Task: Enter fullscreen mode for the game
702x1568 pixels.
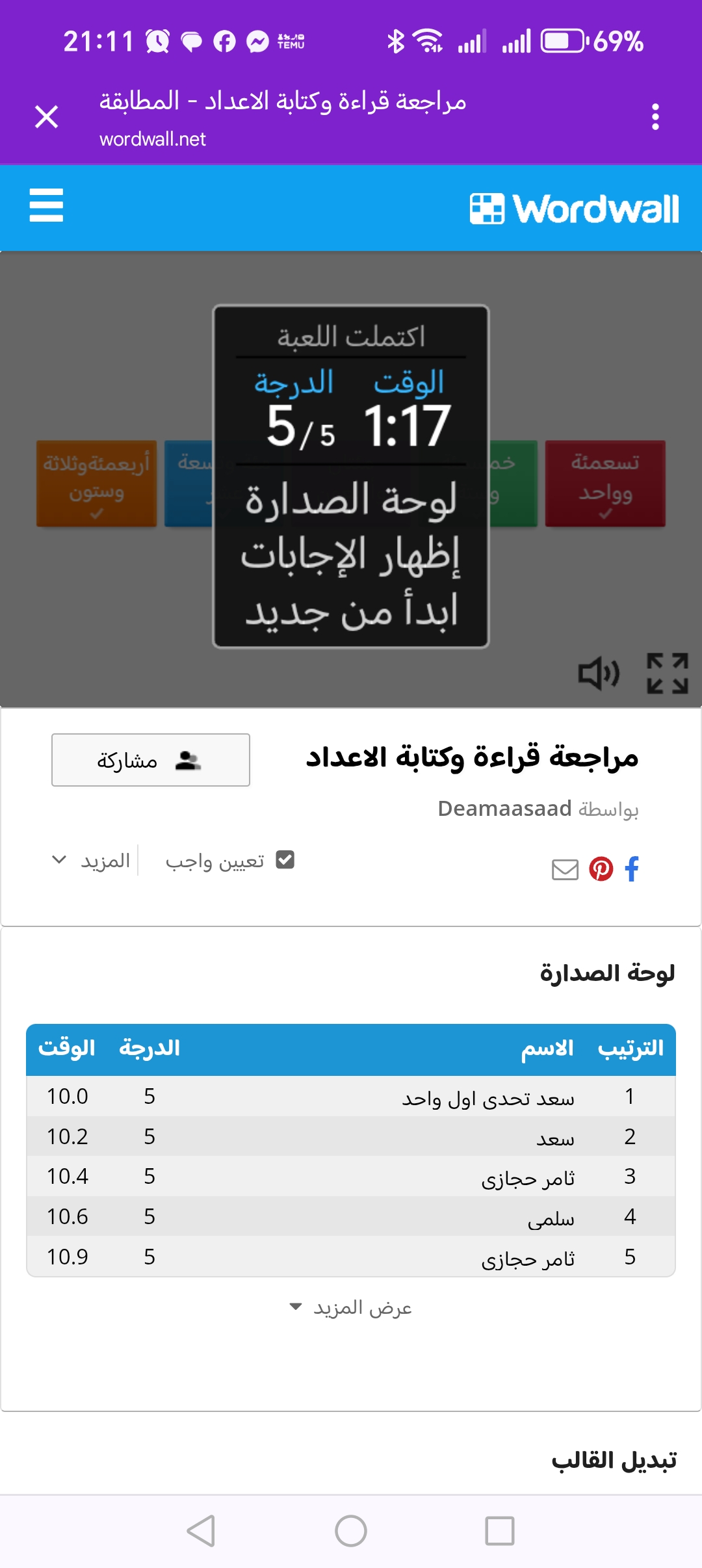Action: click(x=668, y=673)
